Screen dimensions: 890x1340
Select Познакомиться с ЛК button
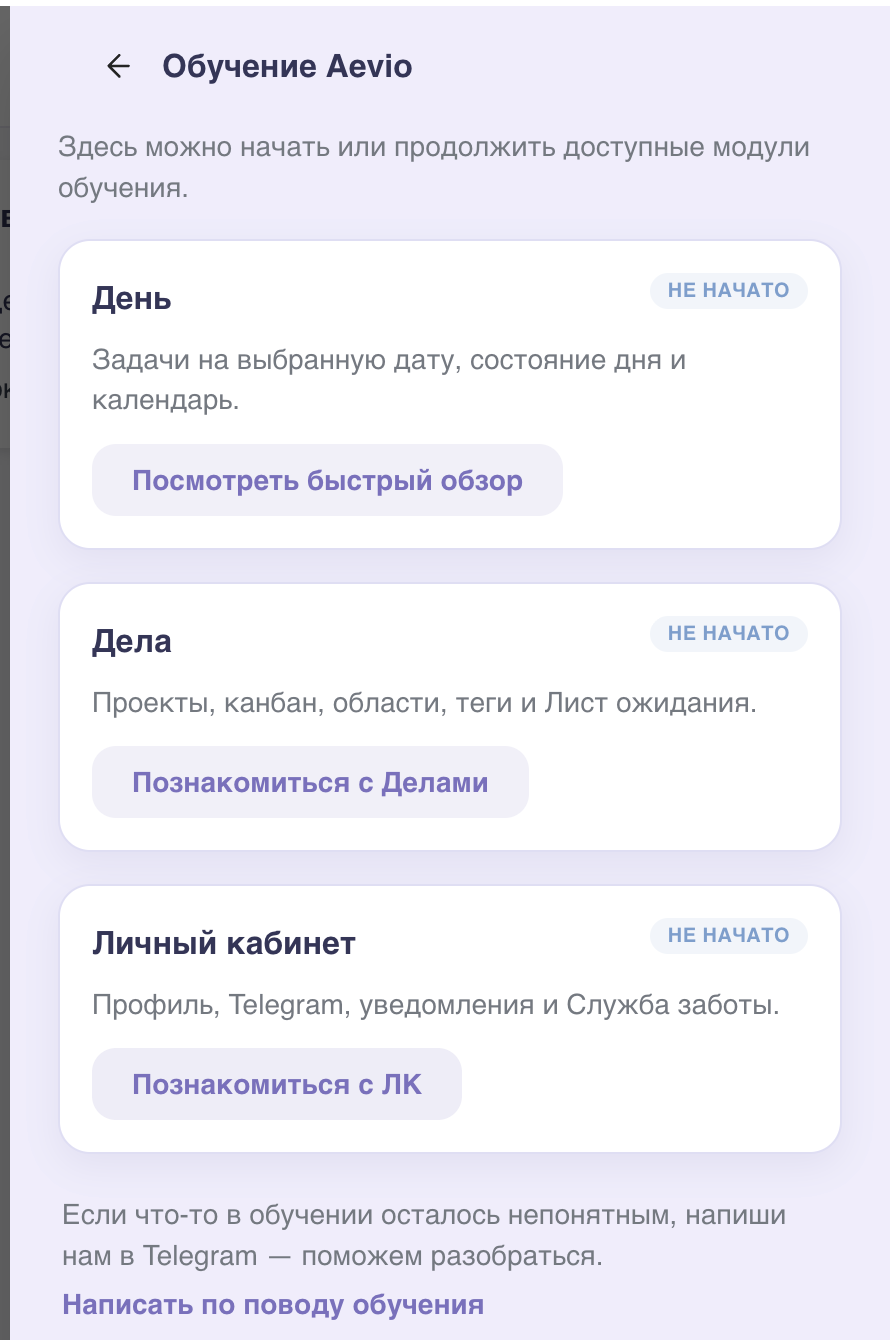(x=277, y=1084)
